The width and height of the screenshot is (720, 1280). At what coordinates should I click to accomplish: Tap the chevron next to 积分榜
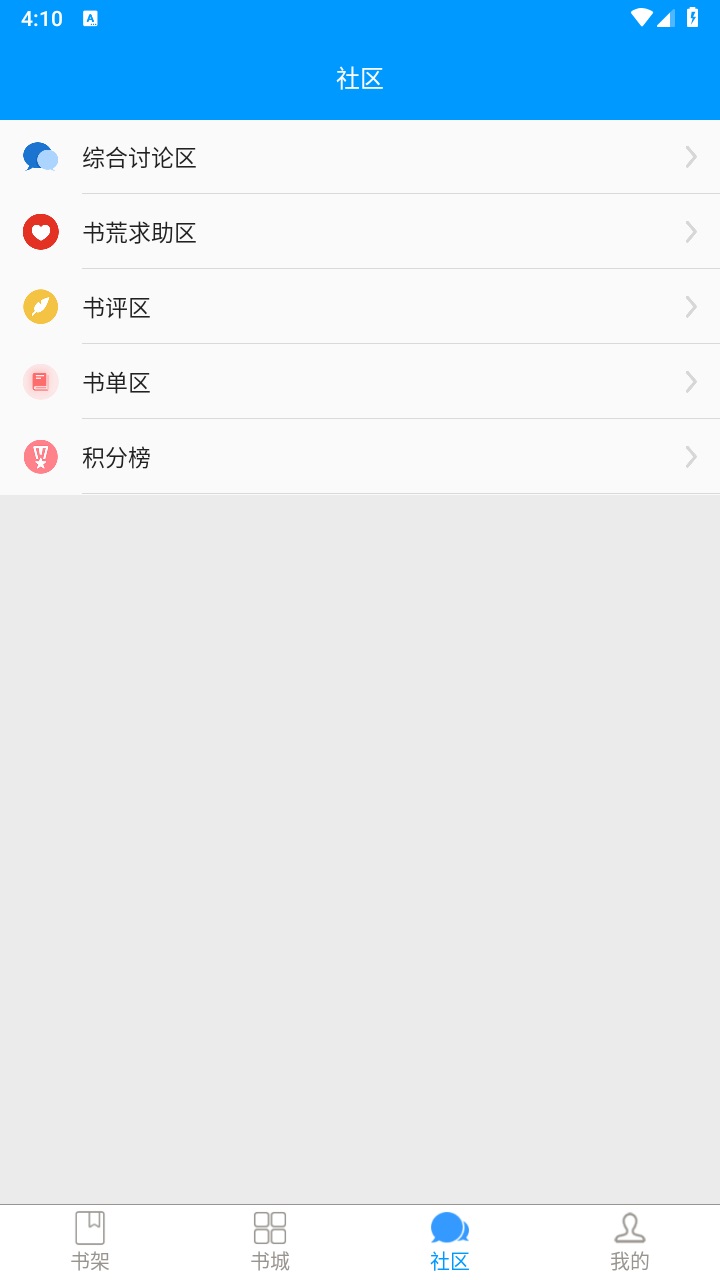(691, 457)
